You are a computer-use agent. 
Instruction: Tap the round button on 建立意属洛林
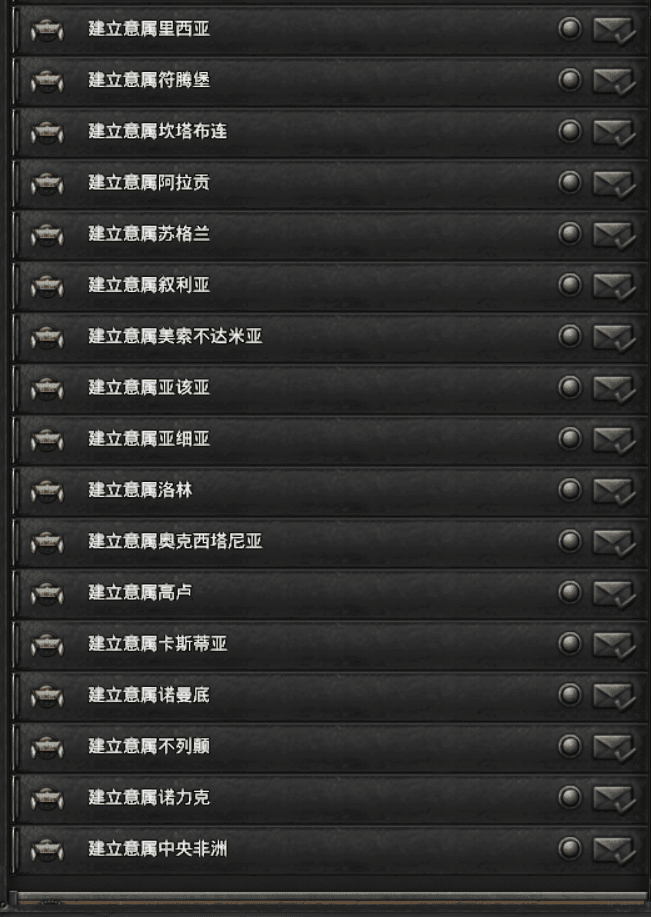pyautogui.click(x=570, y=490)
